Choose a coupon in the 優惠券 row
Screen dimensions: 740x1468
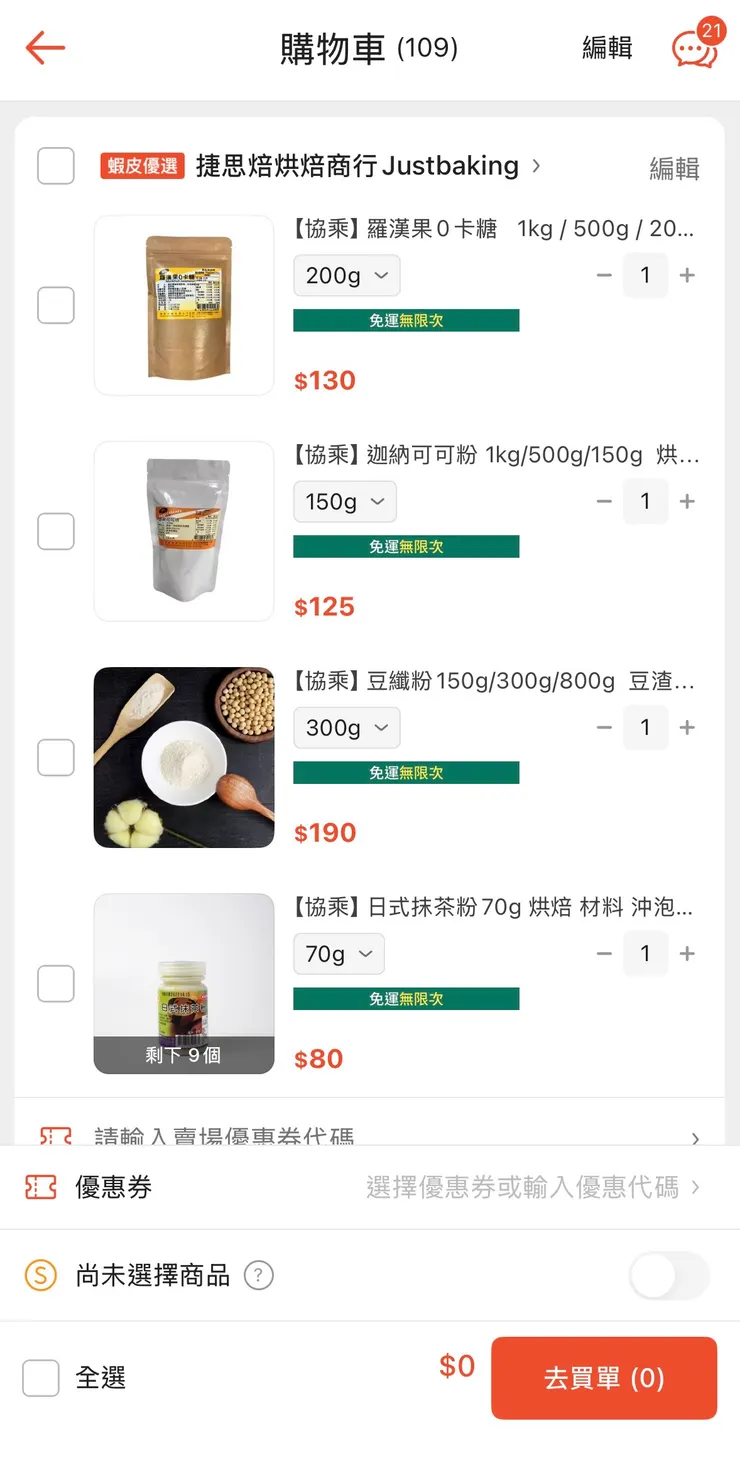coord(530,1188)
